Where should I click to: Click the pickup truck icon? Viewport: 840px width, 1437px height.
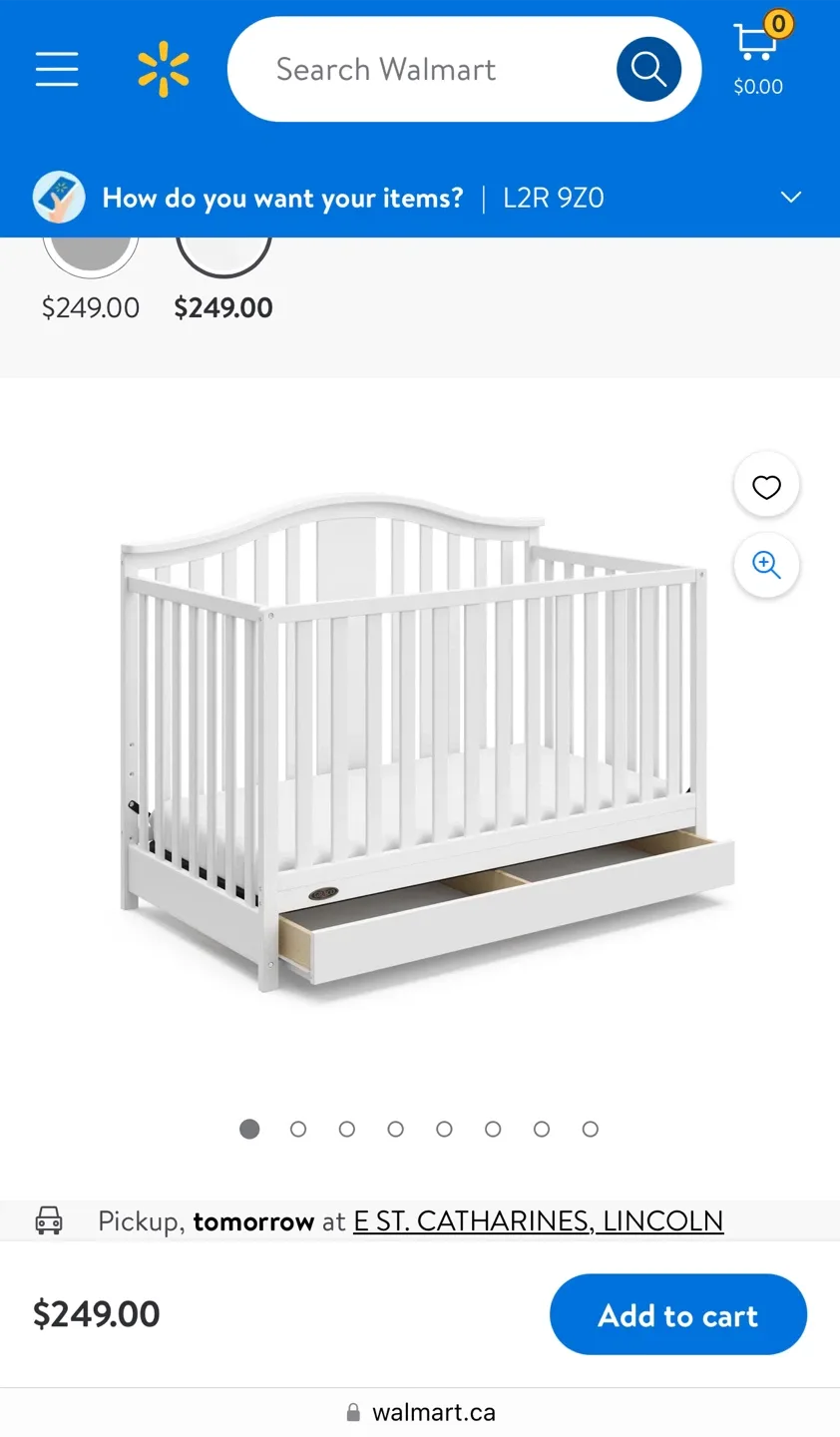click(x=48, y=1219)
